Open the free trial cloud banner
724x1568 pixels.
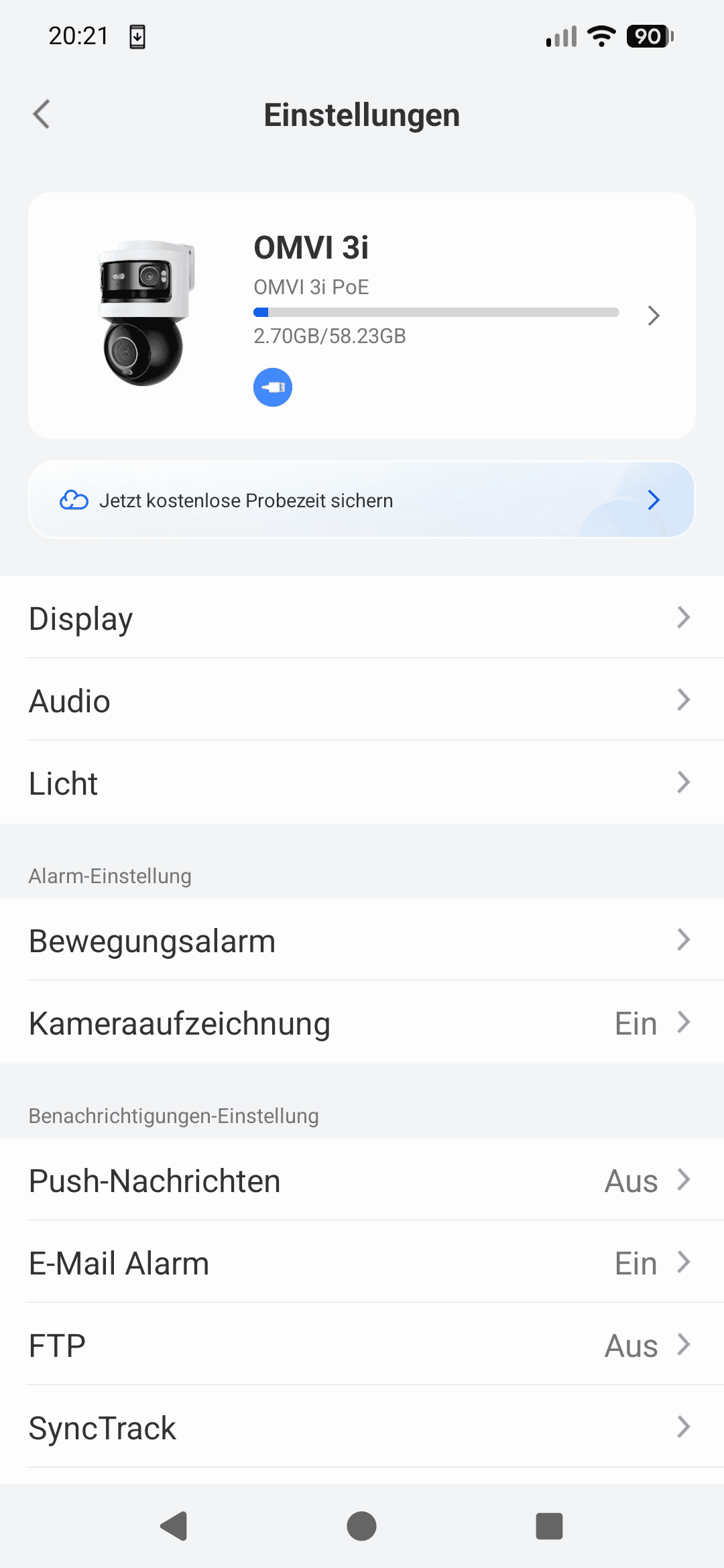(362, 500)
